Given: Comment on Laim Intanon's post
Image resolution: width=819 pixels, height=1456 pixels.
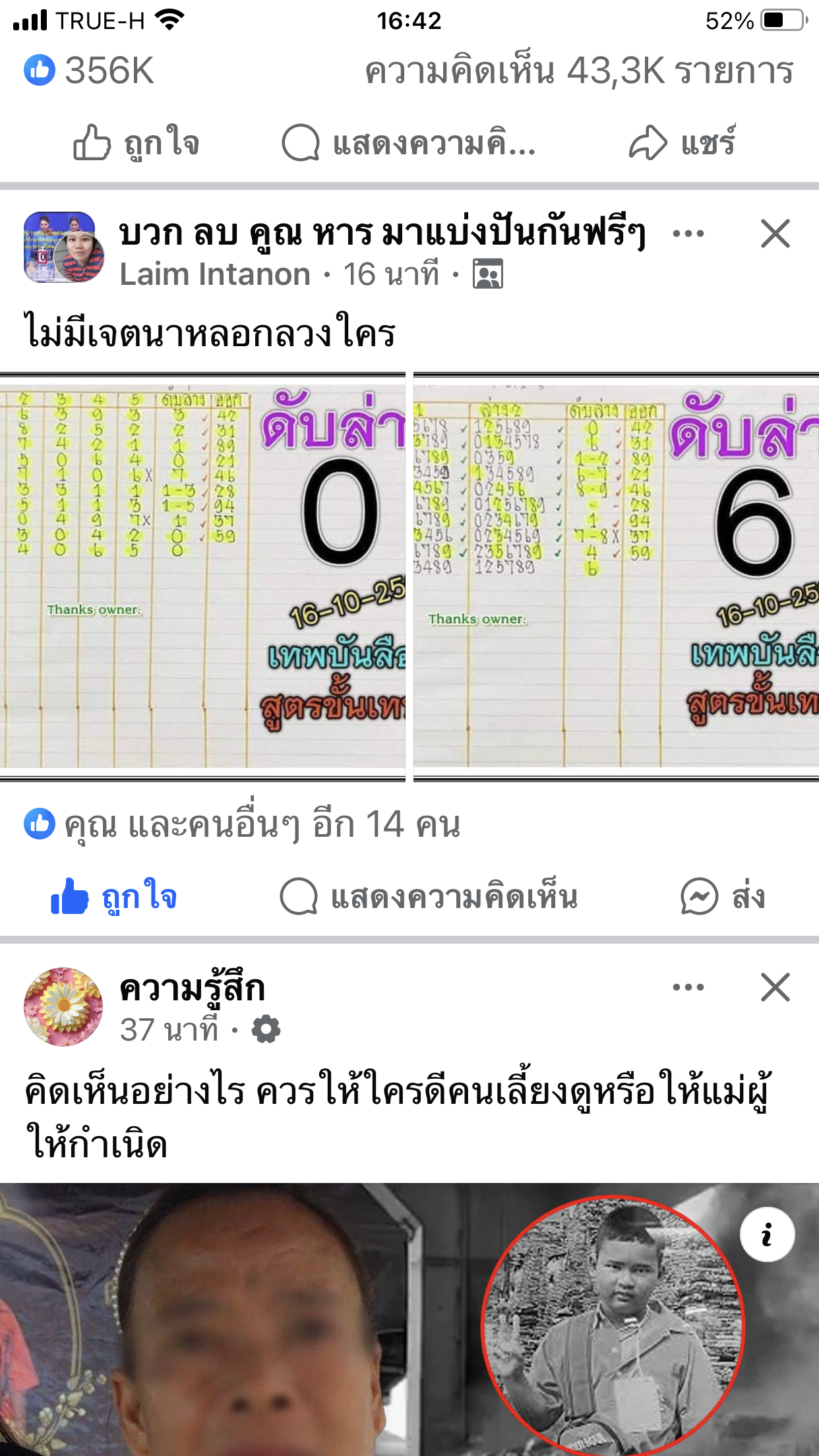Looking at the screenshot, I should click(429, 897).
